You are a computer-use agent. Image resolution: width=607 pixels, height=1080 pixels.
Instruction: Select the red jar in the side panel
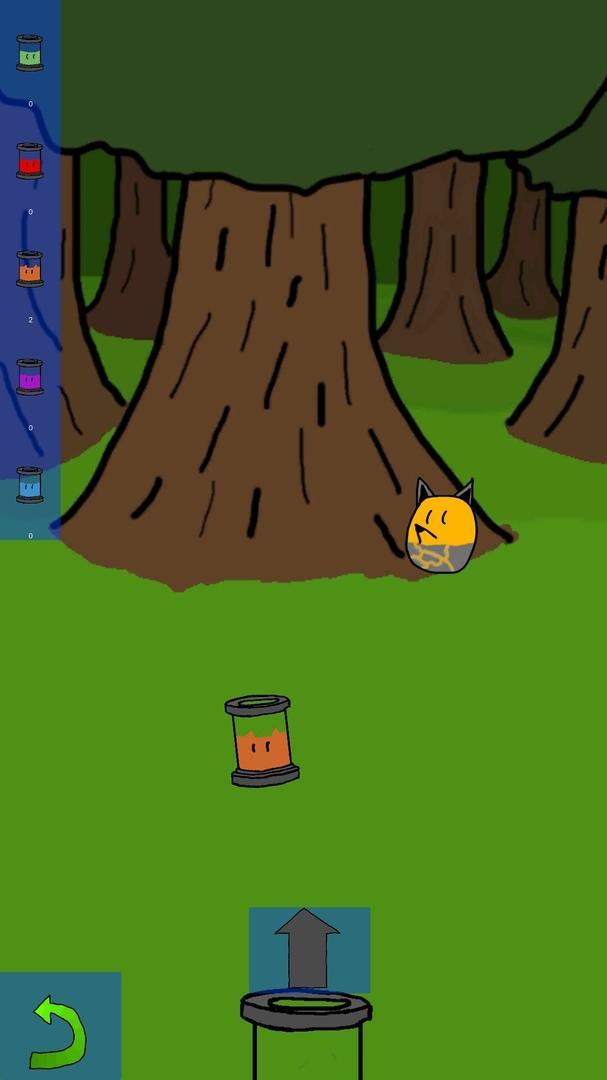pyautogui.click(x=30, y=161)
